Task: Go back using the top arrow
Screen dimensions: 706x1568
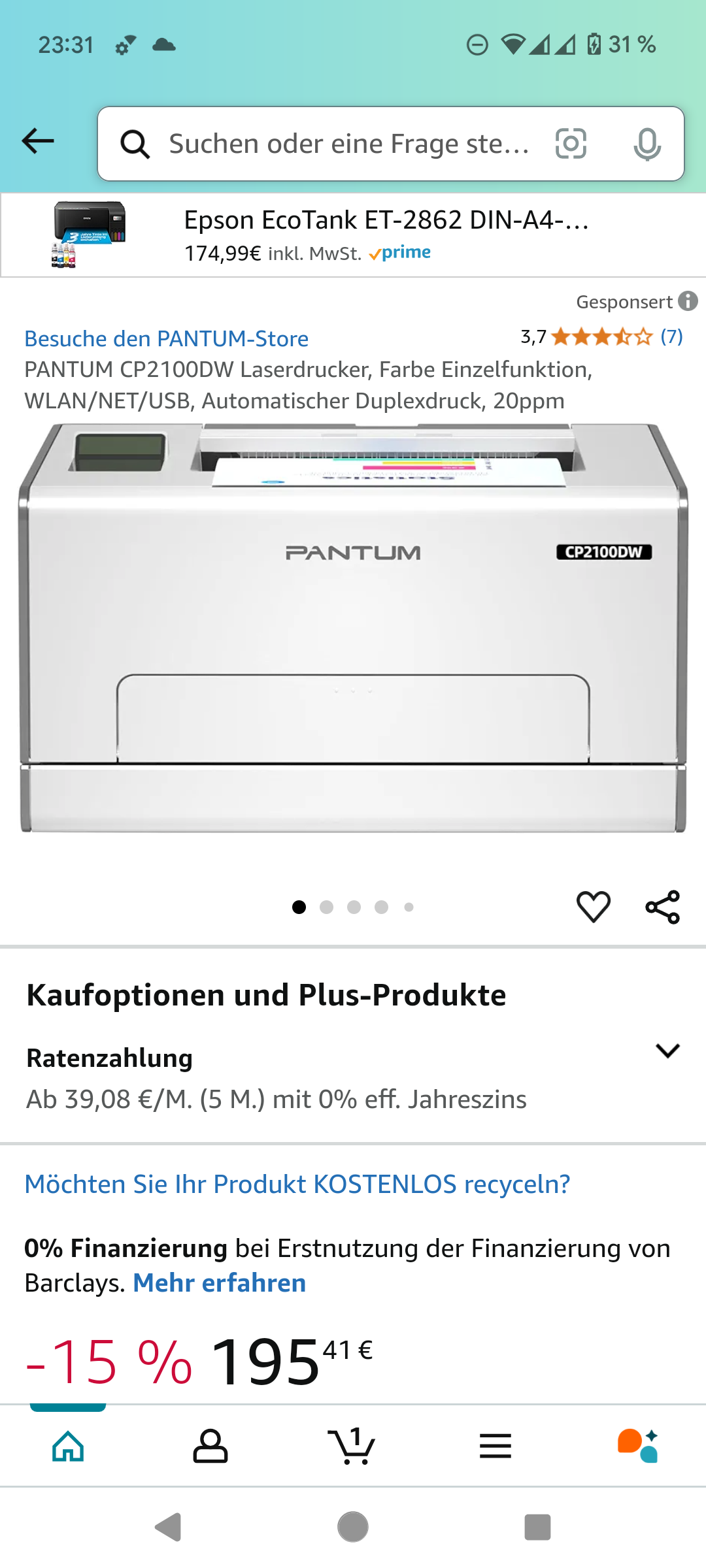Action: point(38,141)
